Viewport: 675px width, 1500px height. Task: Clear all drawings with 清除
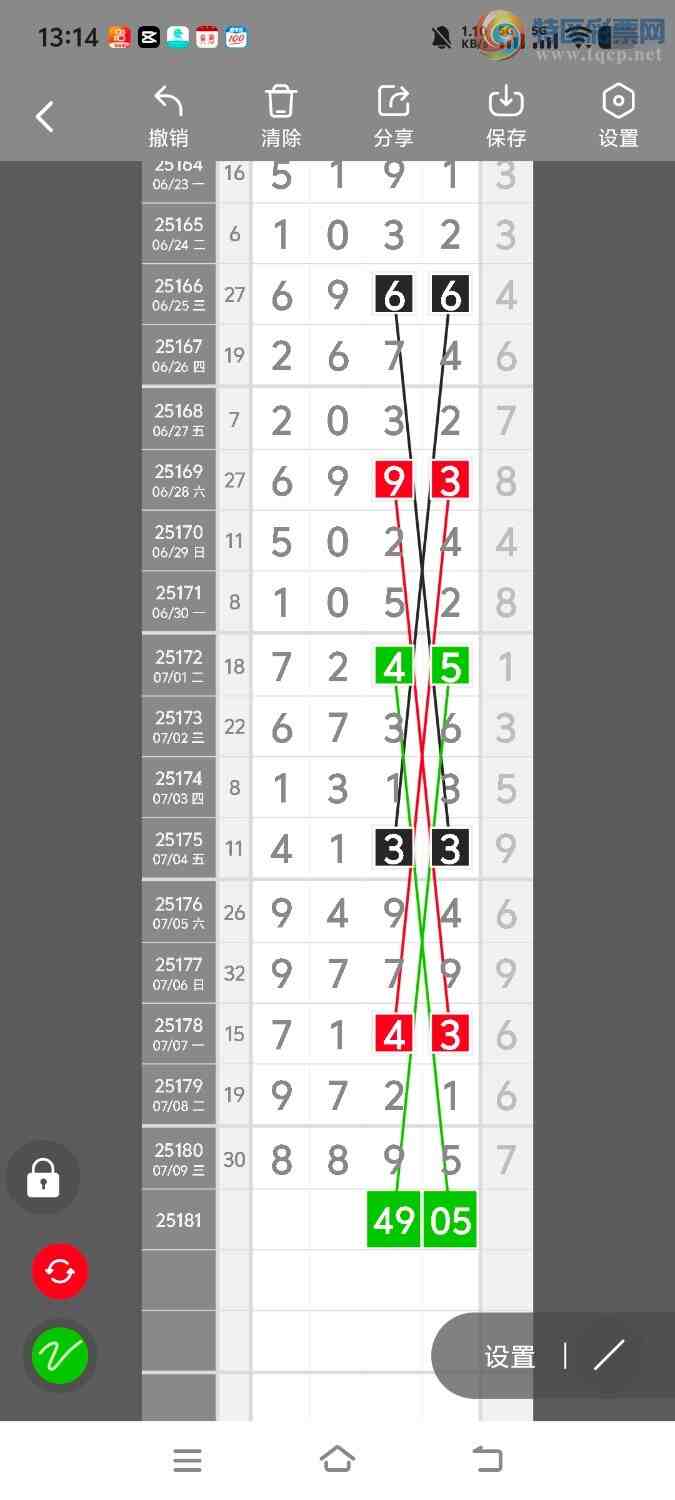(281, 117)
